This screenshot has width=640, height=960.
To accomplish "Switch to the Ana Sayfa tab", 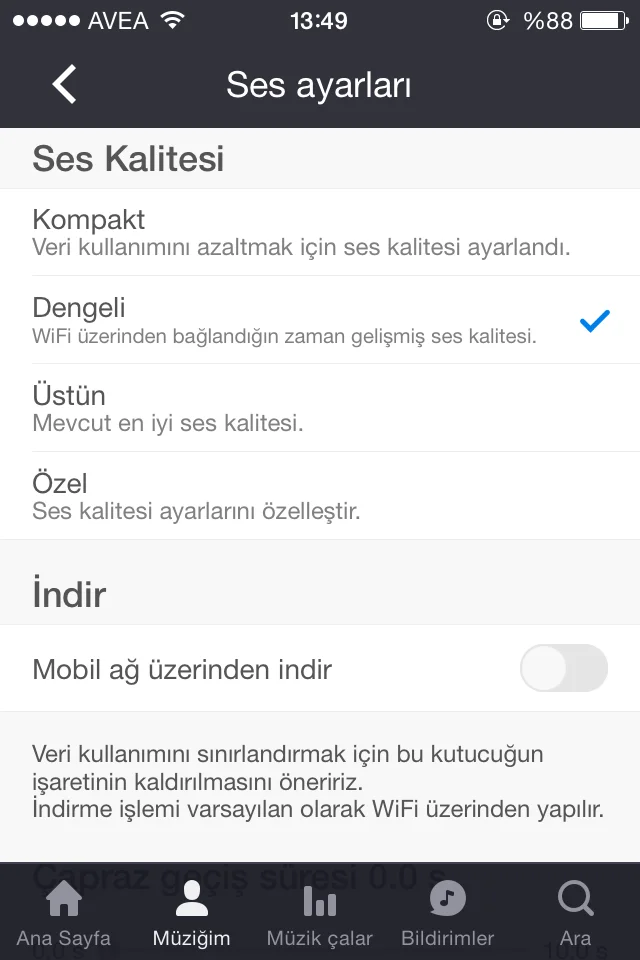I will pos(64,912).
